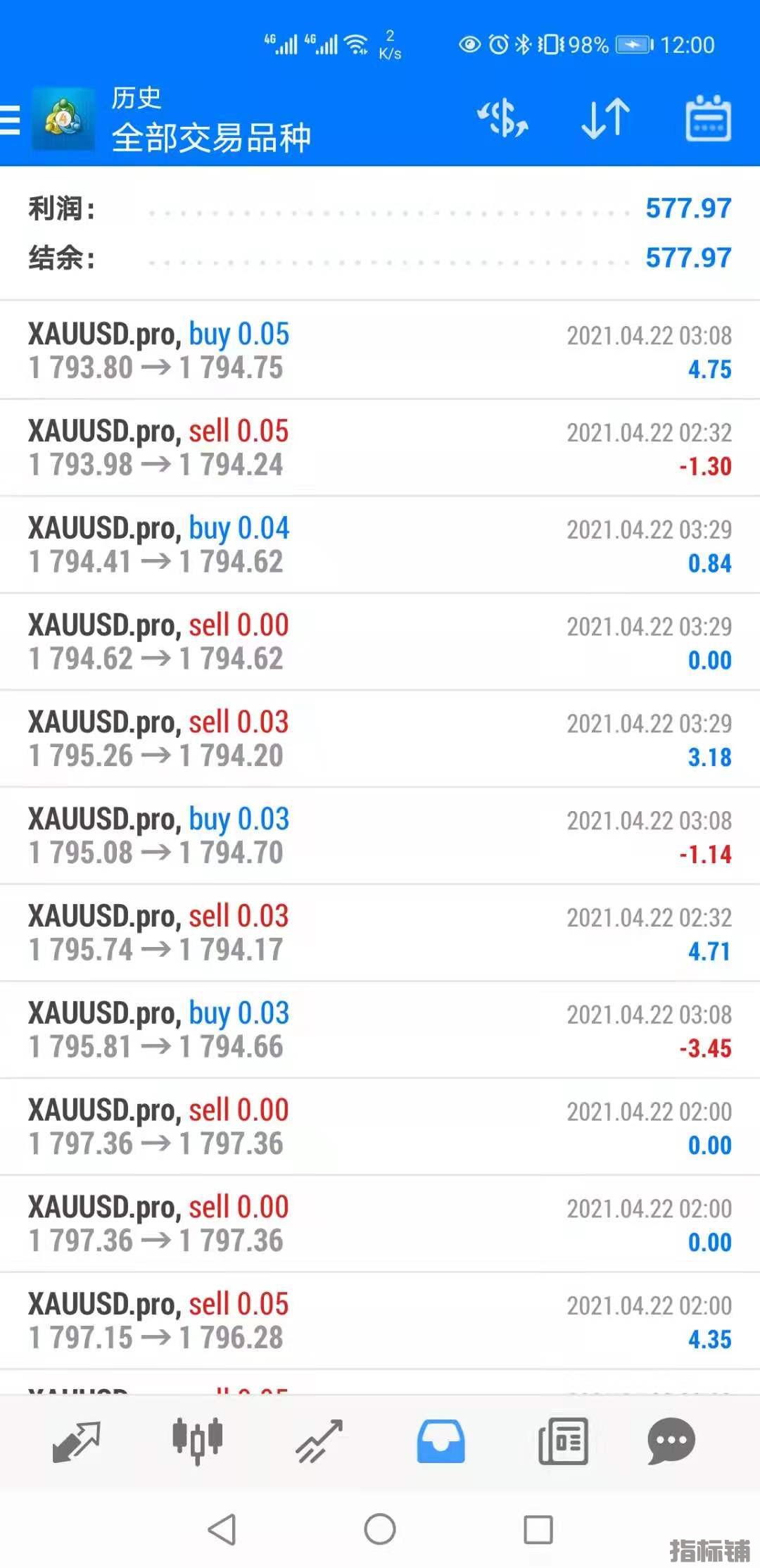Open the sell 0.03 trade with 4.71 profit

[x=380, y=934]
